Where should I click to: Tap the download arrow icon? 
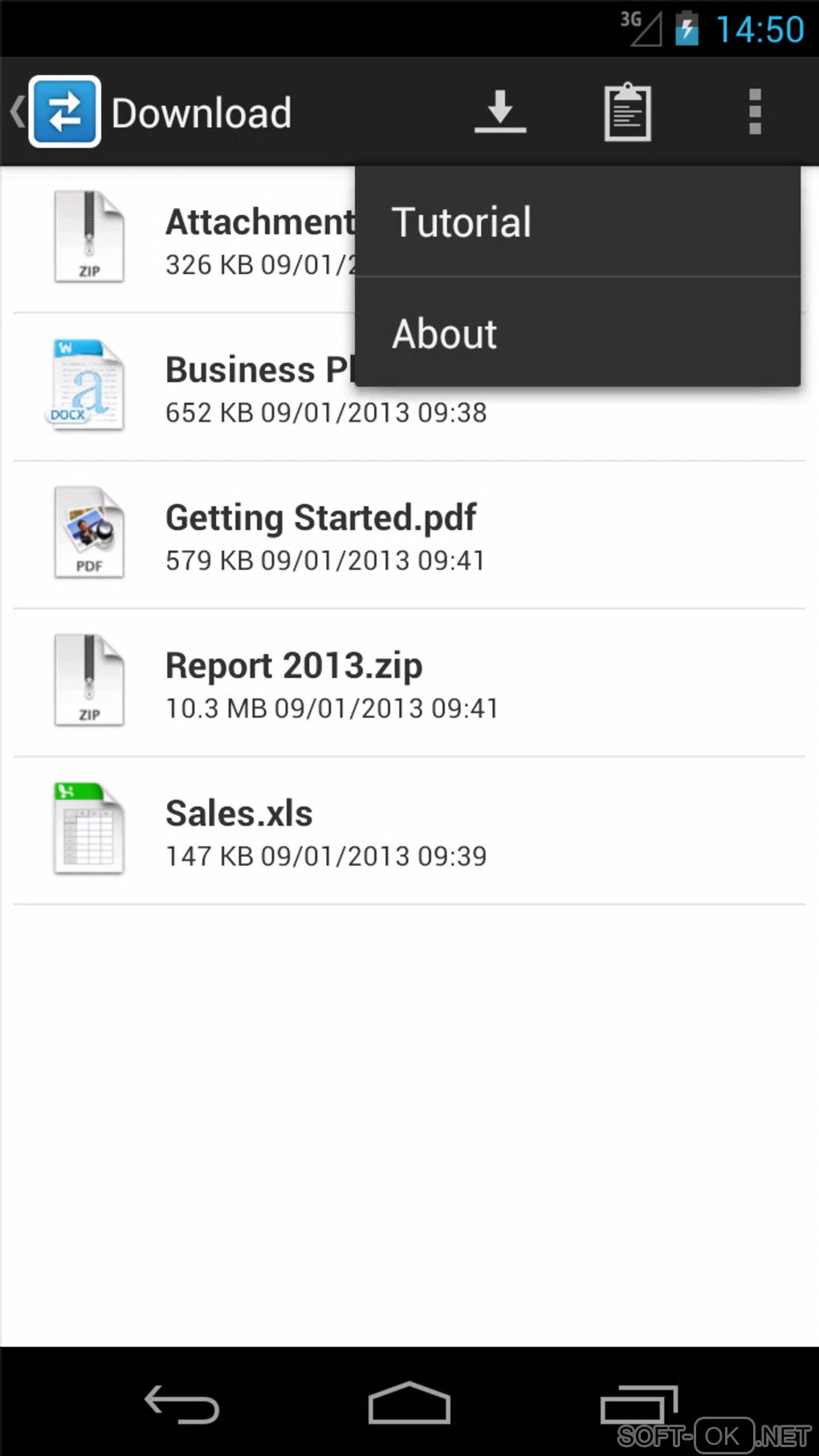point(499,112)
